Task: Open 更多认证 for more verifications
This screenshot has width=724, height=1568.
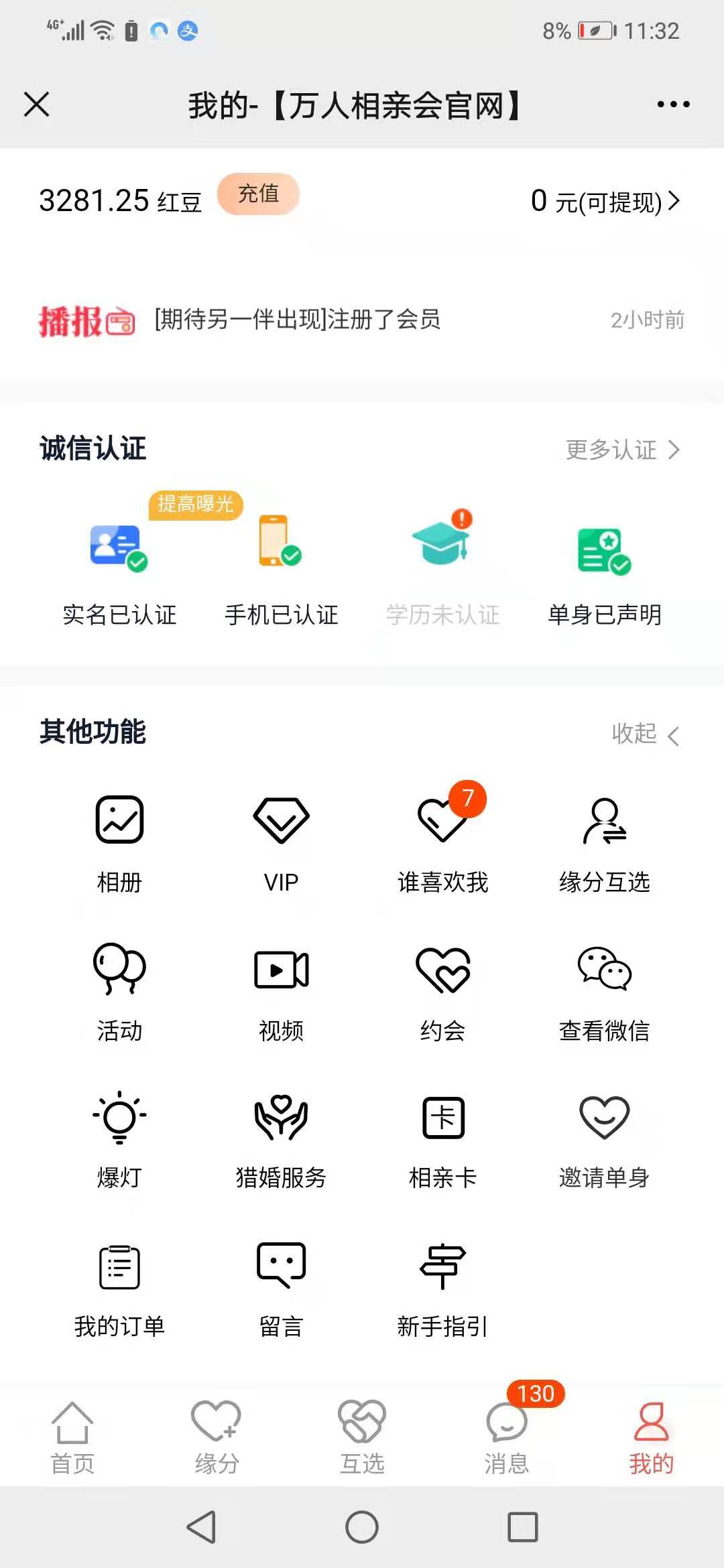Action: coord(623,450)
